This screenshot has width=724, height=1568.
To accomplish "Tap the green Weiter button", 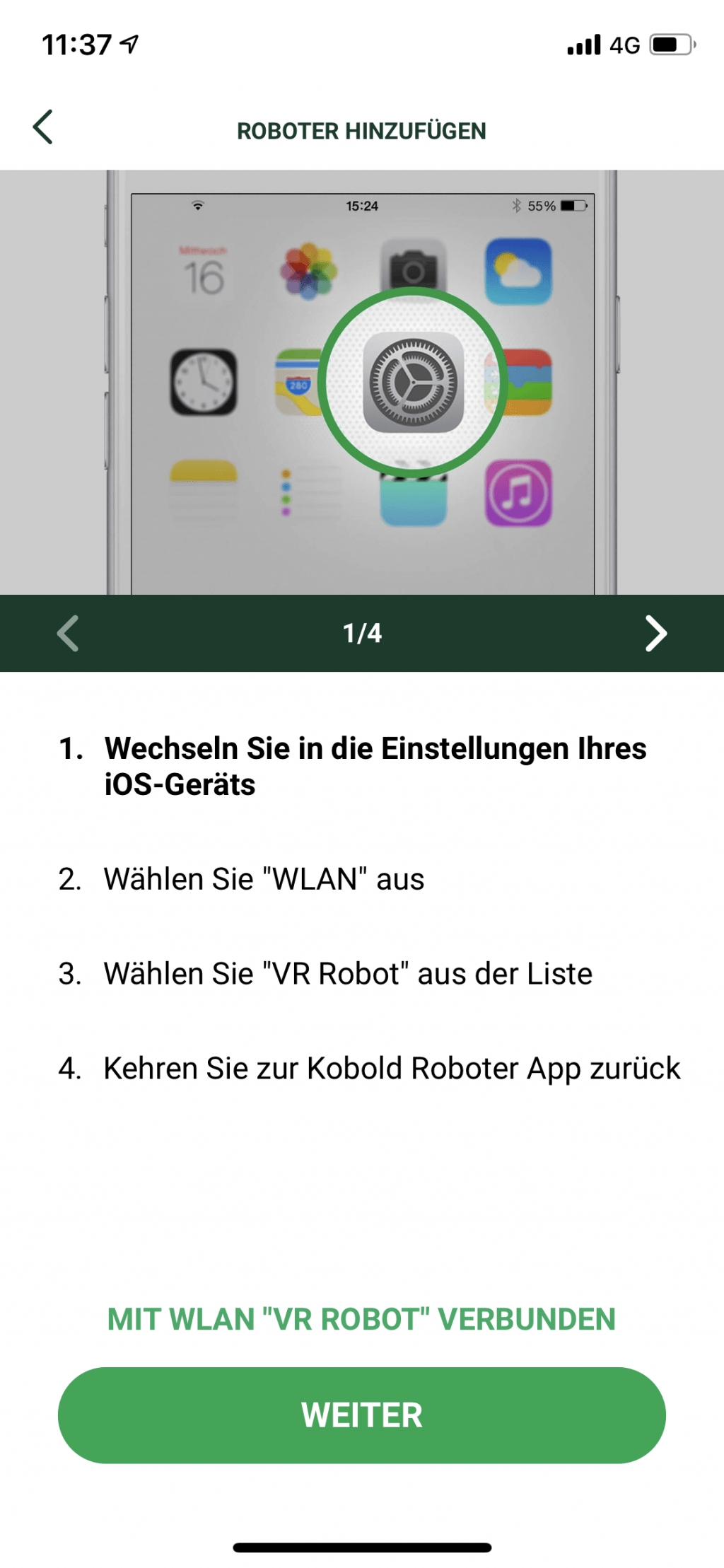I will pyautogui.click(x=361, y=1415).
